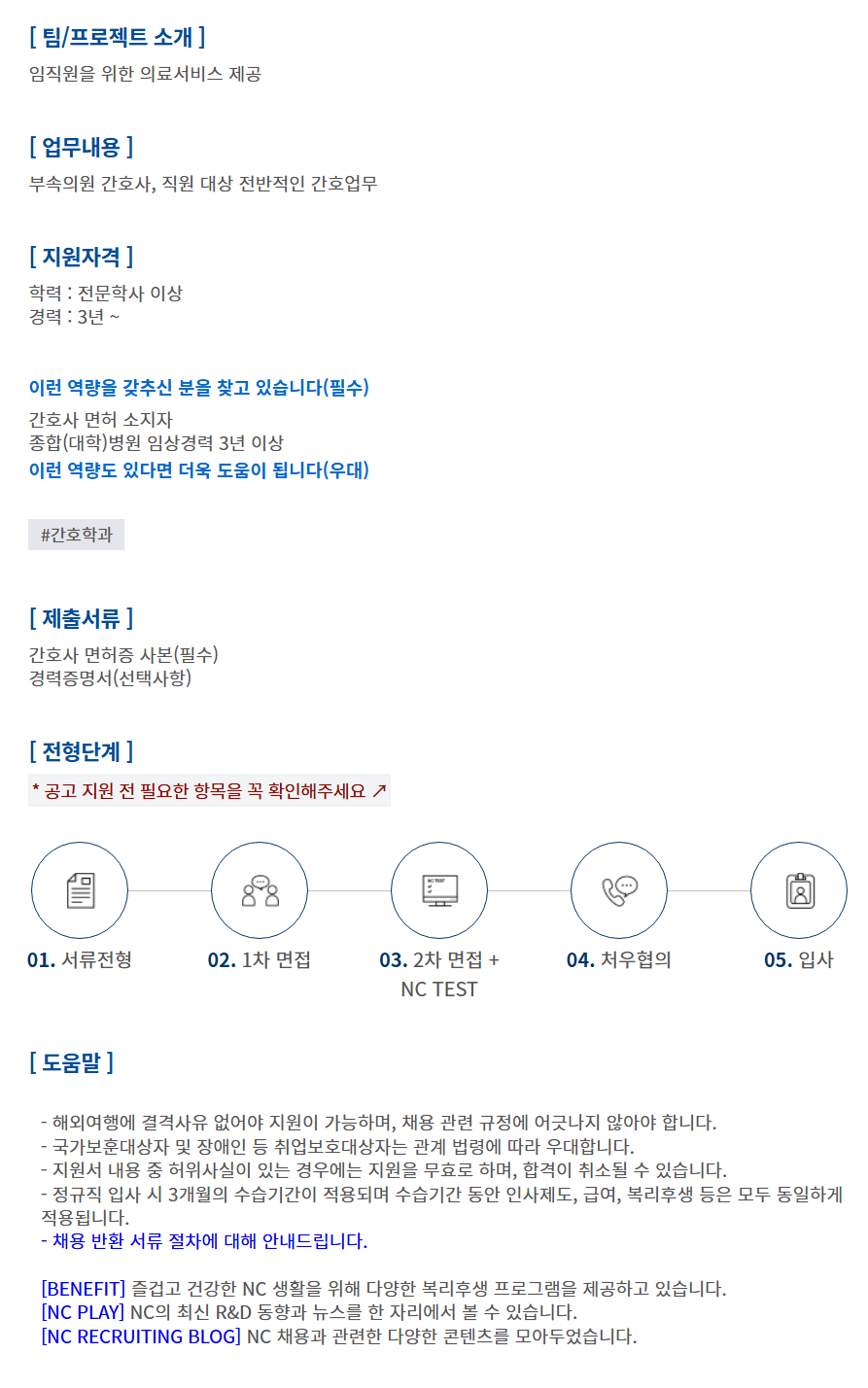Open the [BENEFIT] welfare program link
The image size is (868, 1388).
click(x=84, y=1289)
